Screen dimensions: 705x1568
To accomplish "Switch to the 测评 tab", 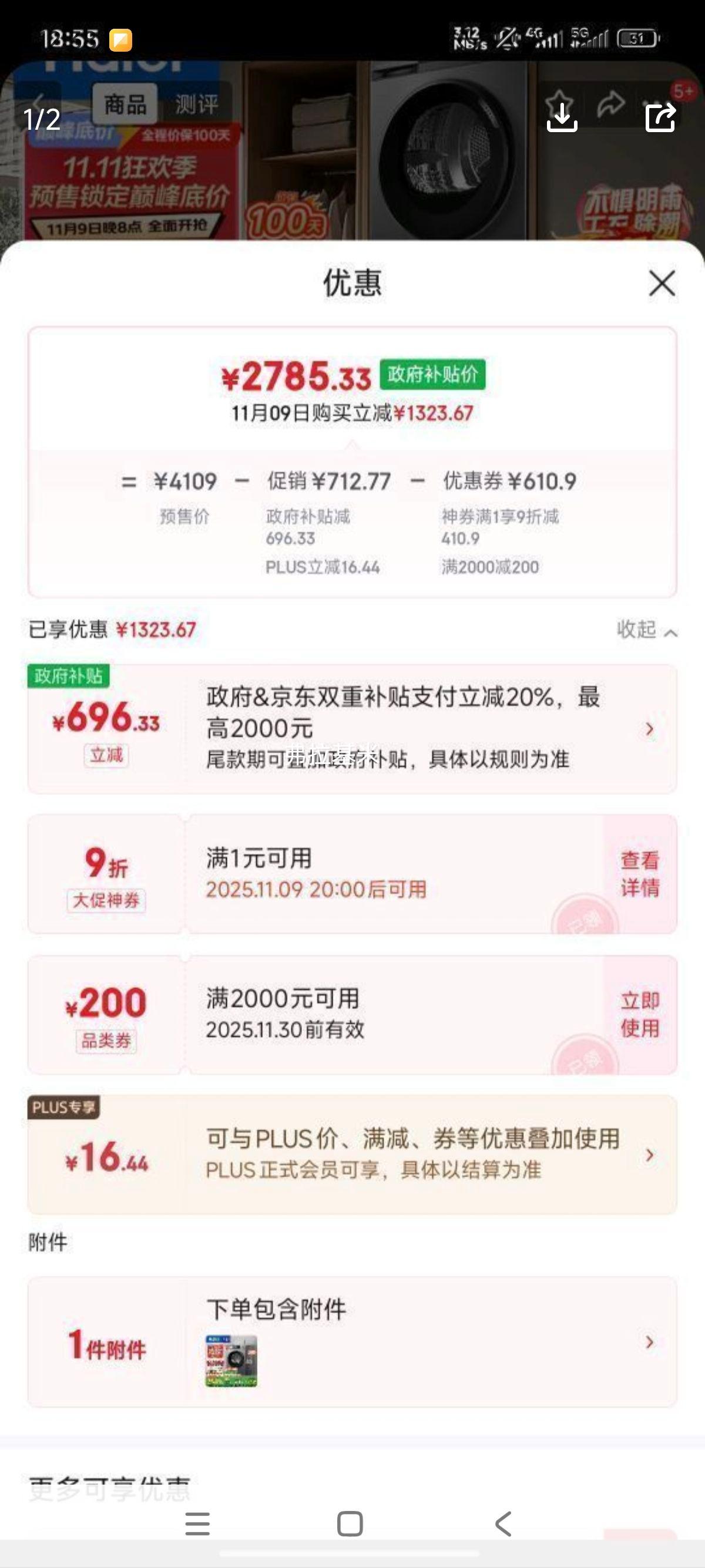I will [195, 103].
